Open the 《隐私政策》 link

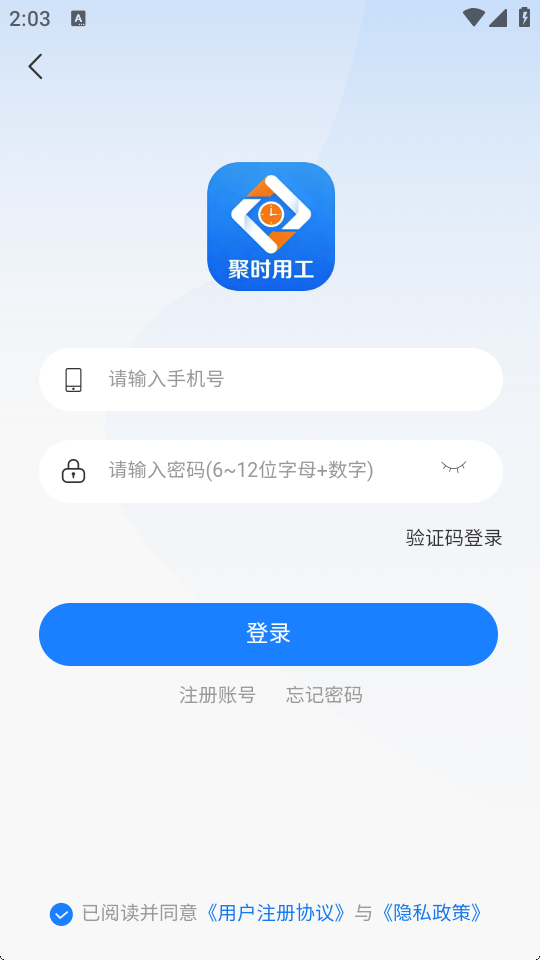point(430,913)
